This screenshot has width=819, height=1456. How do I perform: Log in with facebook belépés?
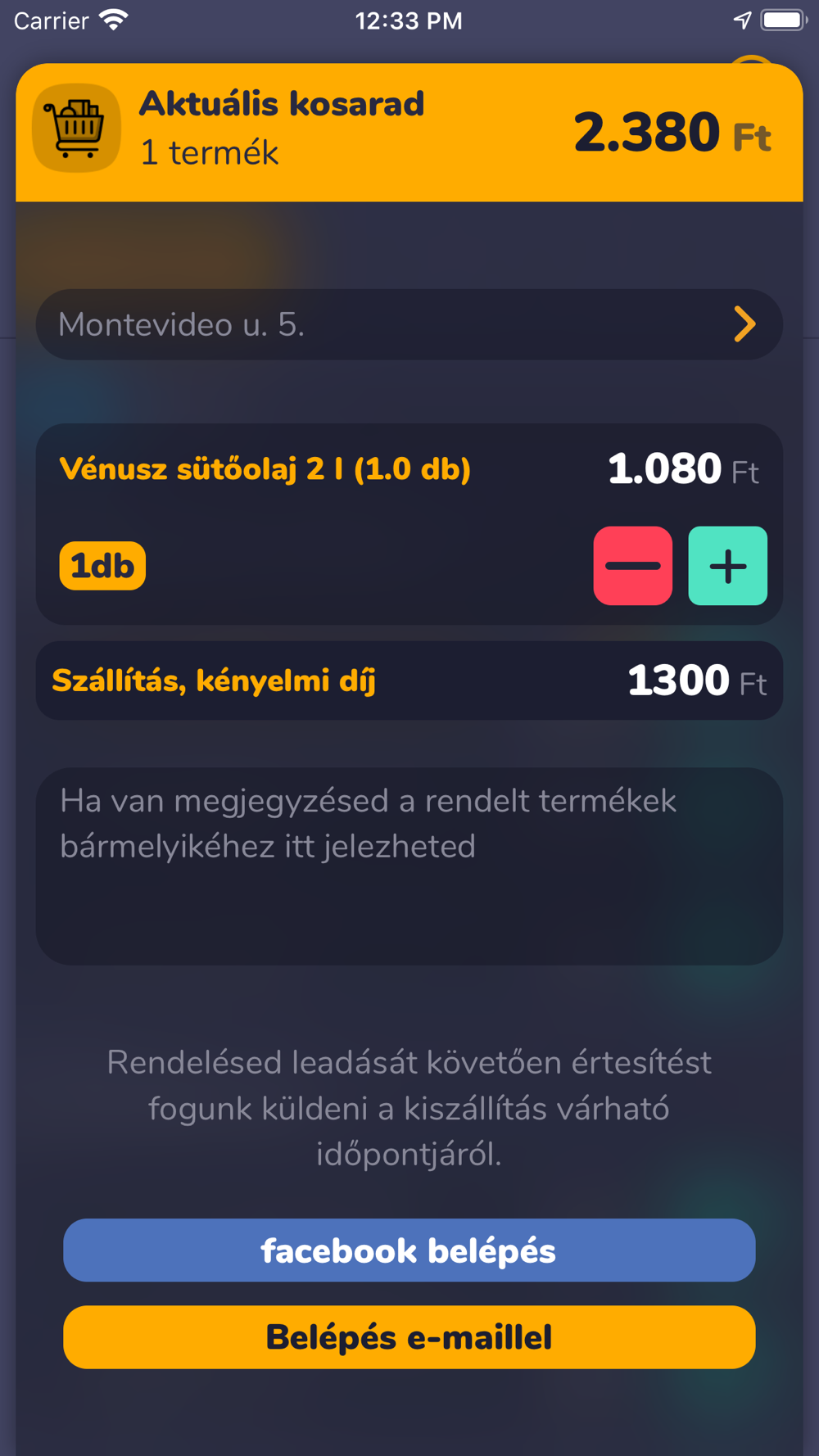[409, 1250]
